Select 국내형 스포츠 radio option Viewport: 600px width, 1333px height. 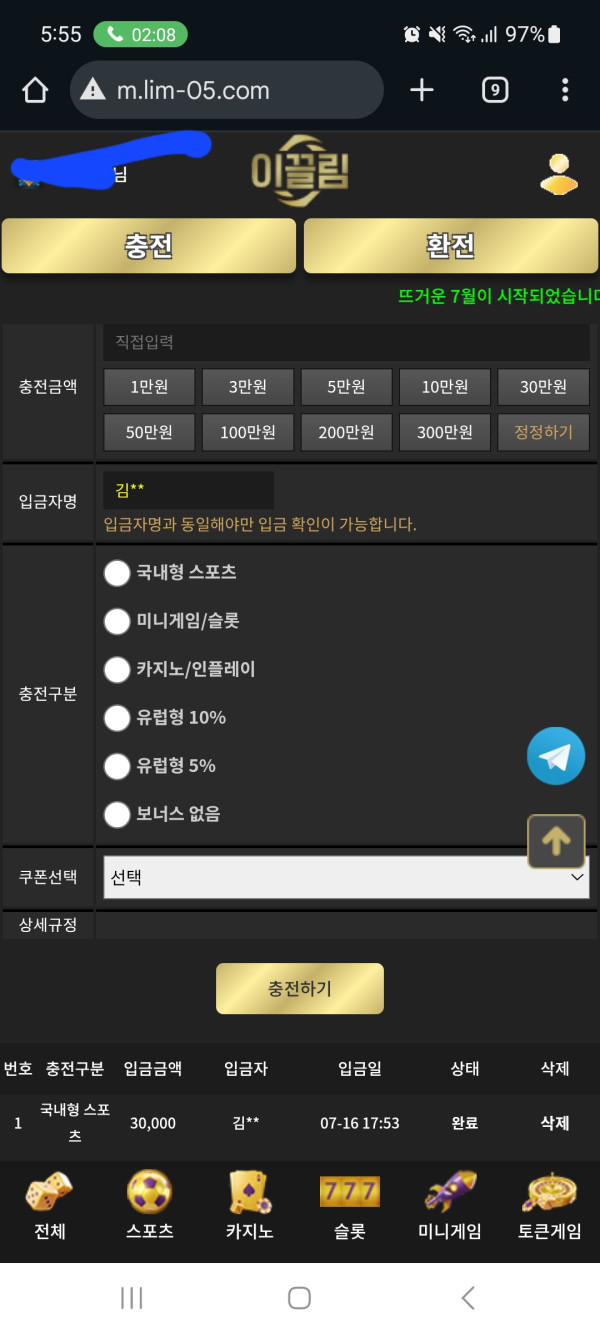[x=118, y=573]
